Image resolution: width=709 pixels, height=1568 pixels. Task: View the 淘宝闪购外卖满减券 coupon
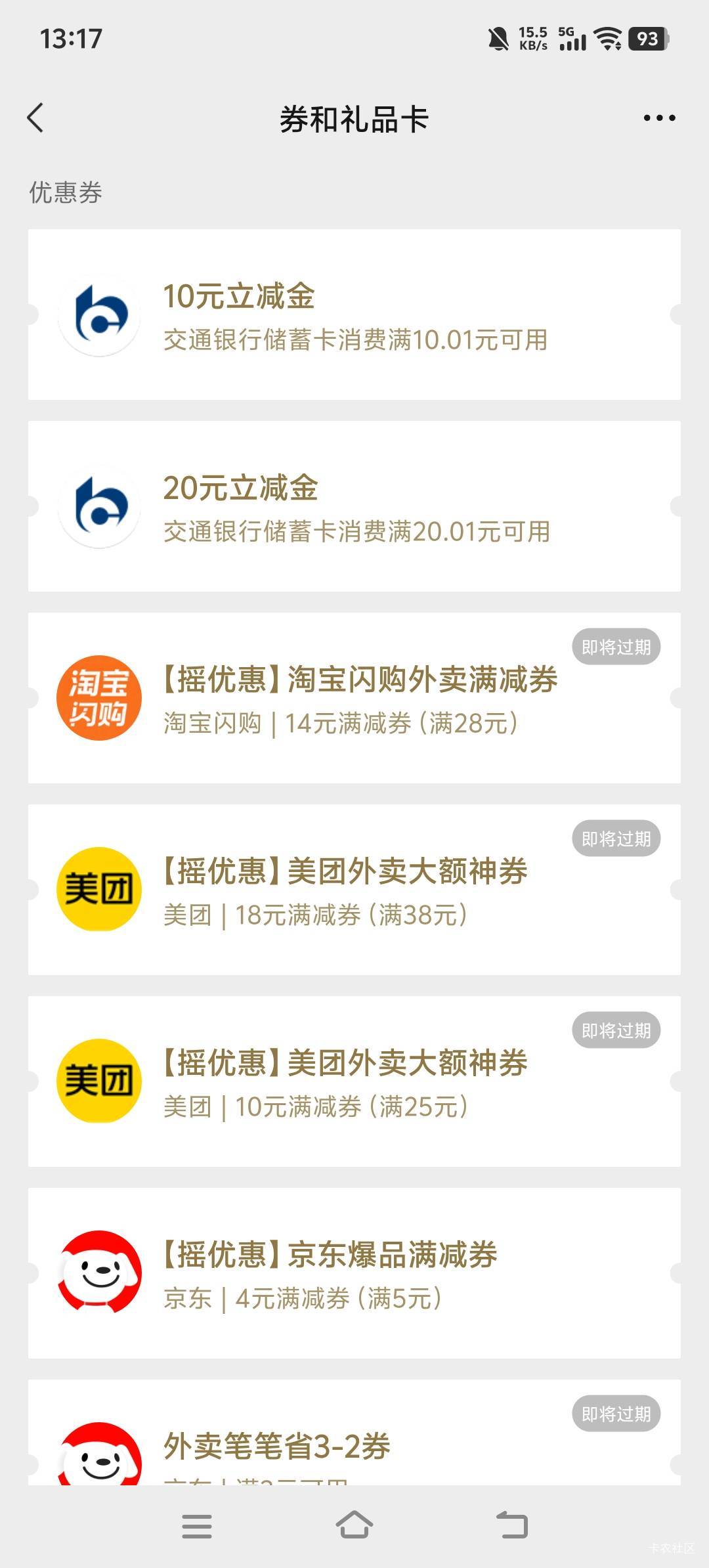point(354,698)
